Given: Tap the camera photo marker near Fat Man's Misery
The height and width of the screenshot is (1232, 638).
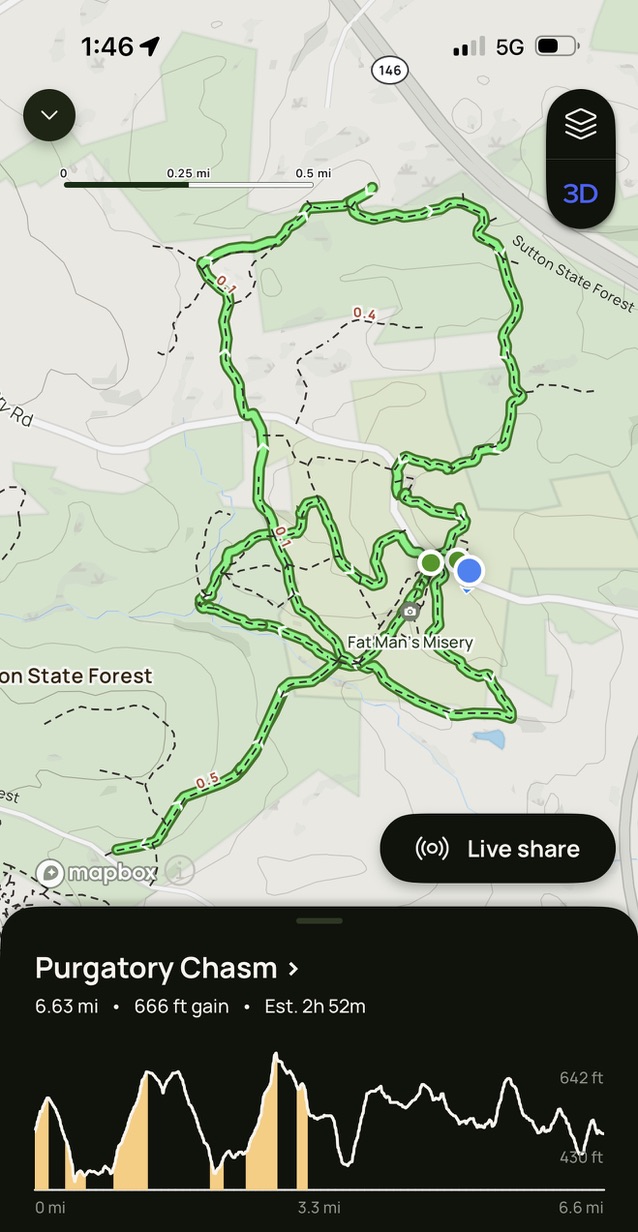Looking at the screenshot, I should click(x=409, y=611).
